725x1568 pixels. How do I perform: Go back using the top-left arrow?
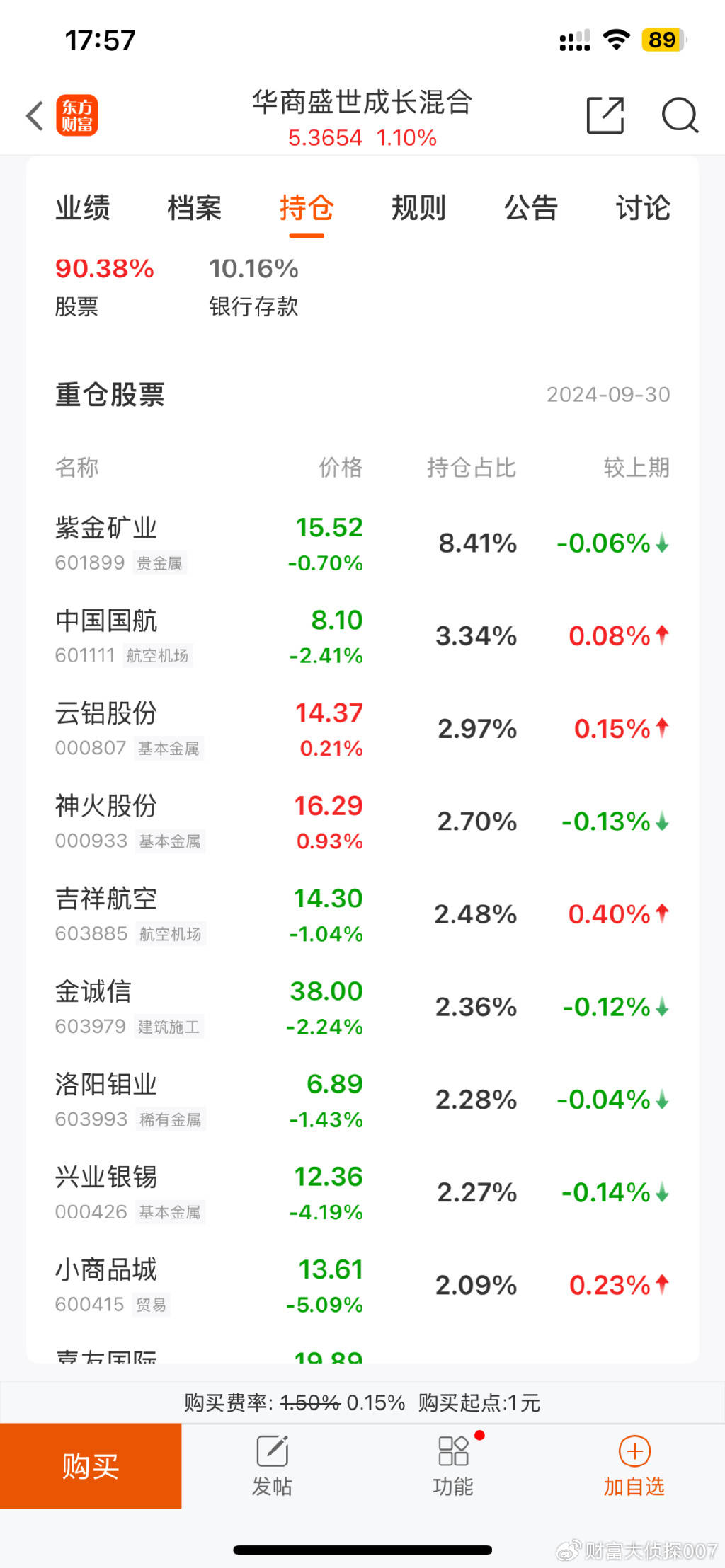tap(35, 115)
